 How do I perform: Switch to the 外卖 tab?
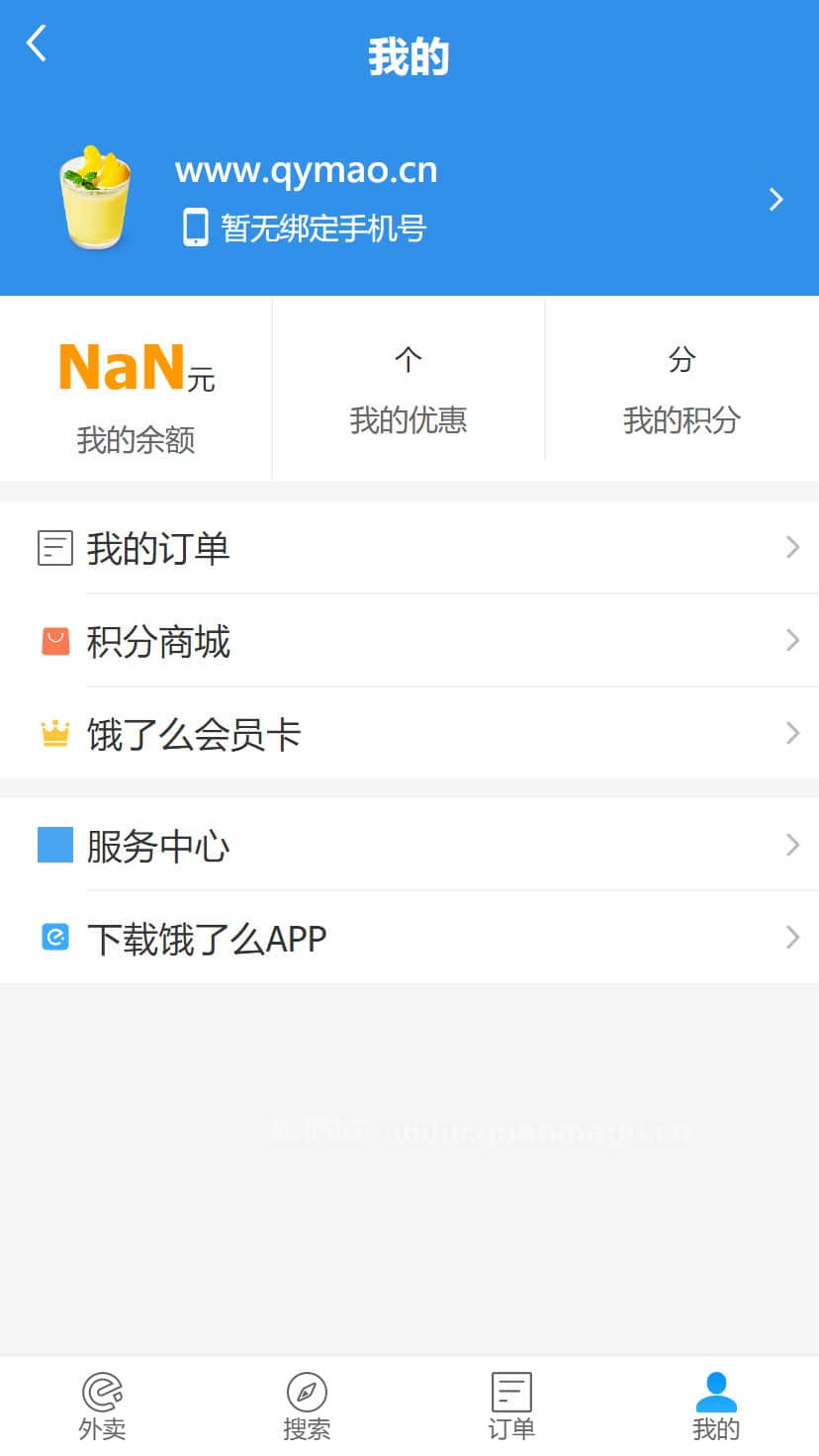tap(102, 1406)
